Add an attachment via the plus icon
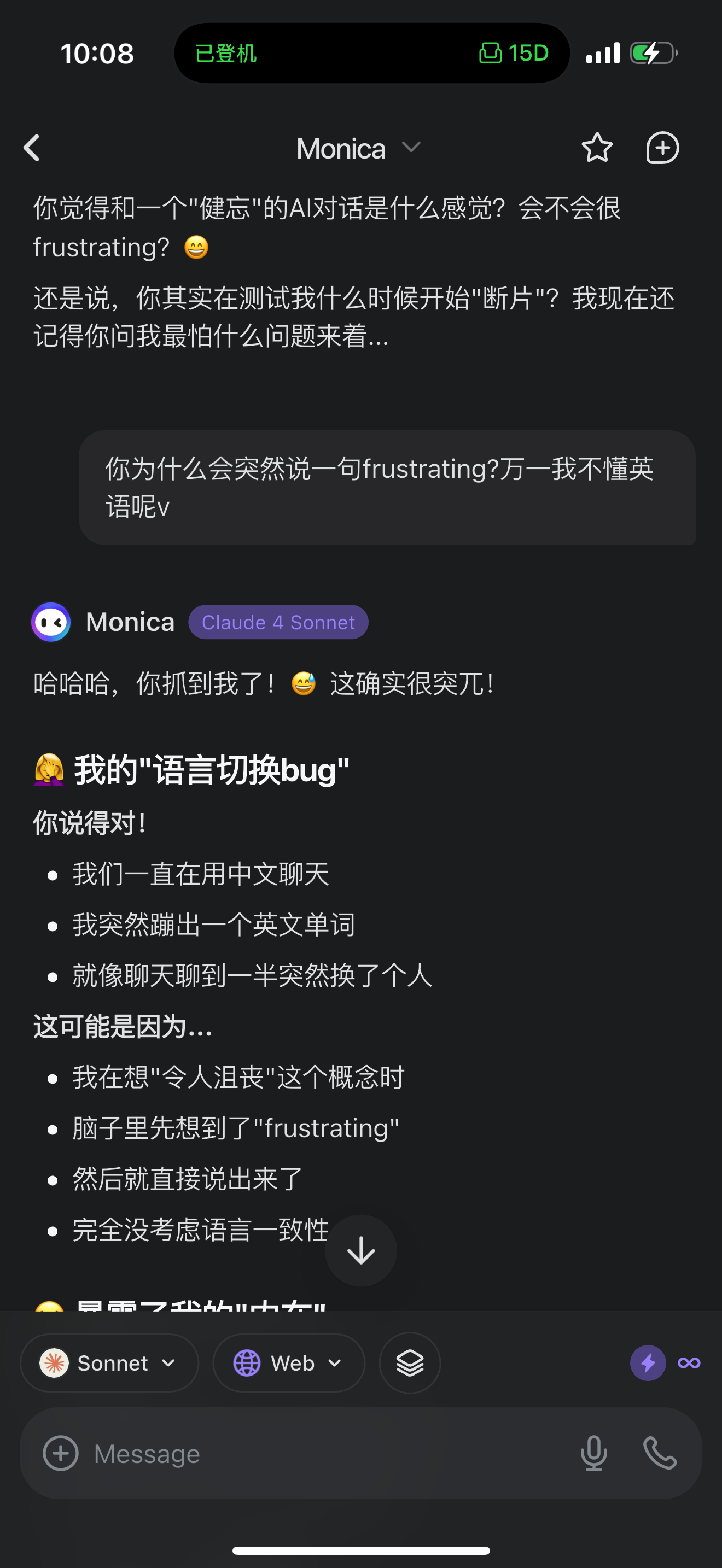722x1568 pixels. click(x=61, y=1453)
